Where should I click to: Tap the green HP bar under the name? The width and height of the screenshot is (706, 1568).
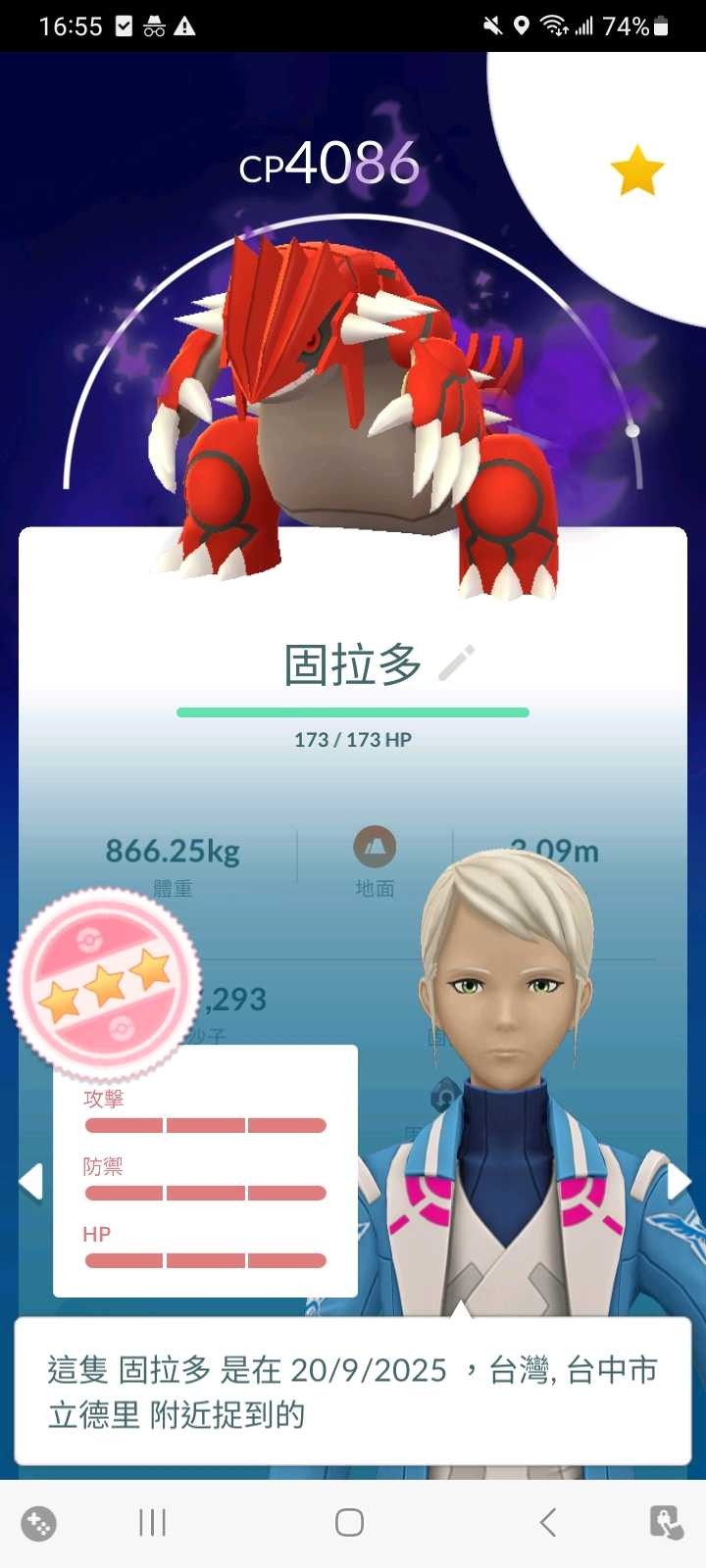(353, 710)
